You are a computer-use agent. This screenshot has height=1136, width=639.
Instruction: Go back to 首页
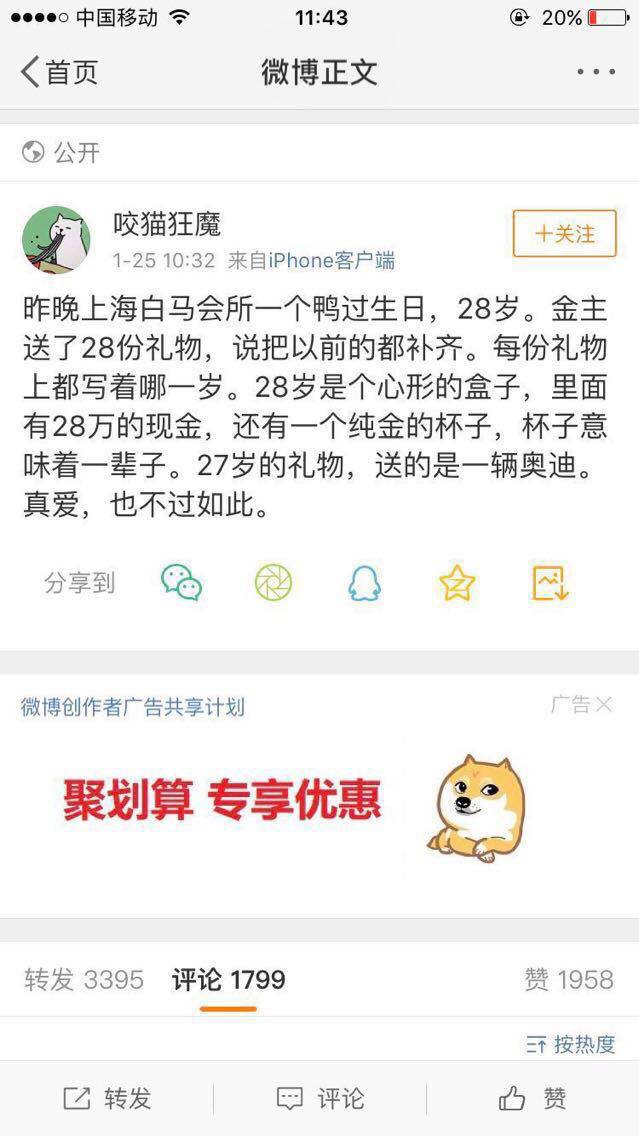[x=60, y=73]
